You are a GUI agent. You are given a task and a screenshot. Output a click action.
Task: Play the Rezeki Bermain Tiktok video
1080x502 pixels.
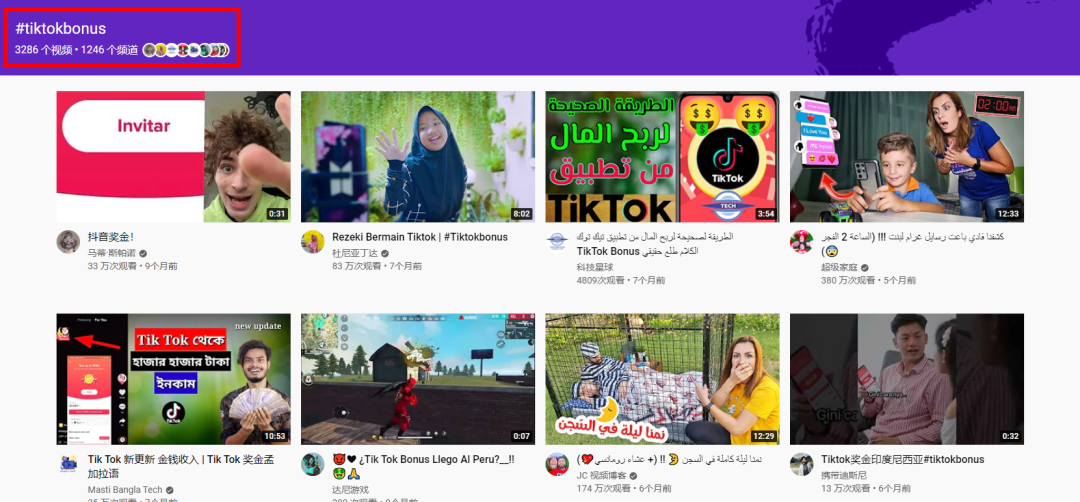[418, 156]
